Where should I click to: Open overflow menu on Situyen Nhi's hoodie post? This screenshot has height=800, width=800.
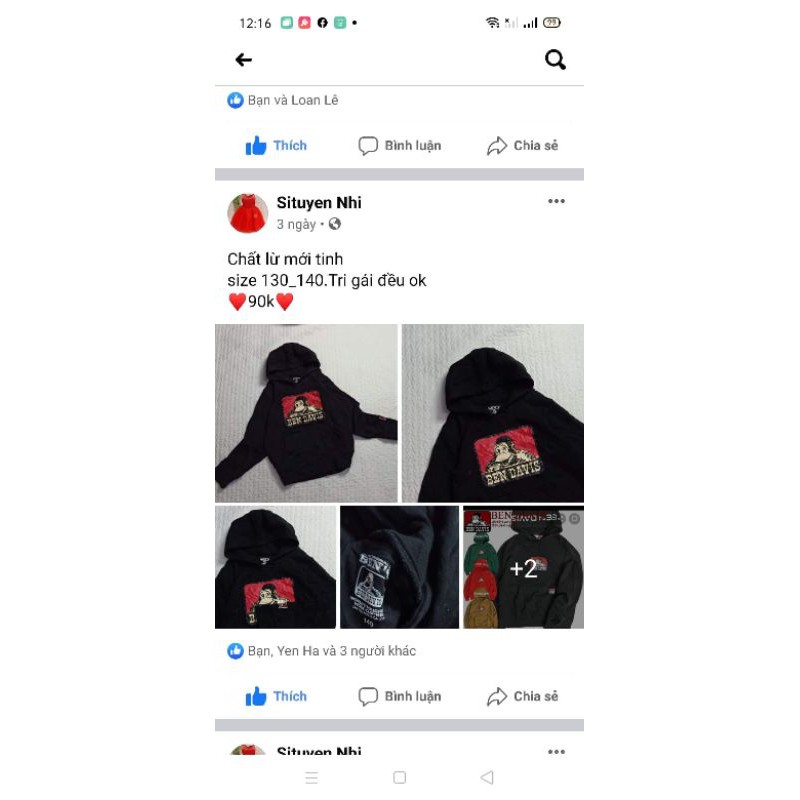556,201
